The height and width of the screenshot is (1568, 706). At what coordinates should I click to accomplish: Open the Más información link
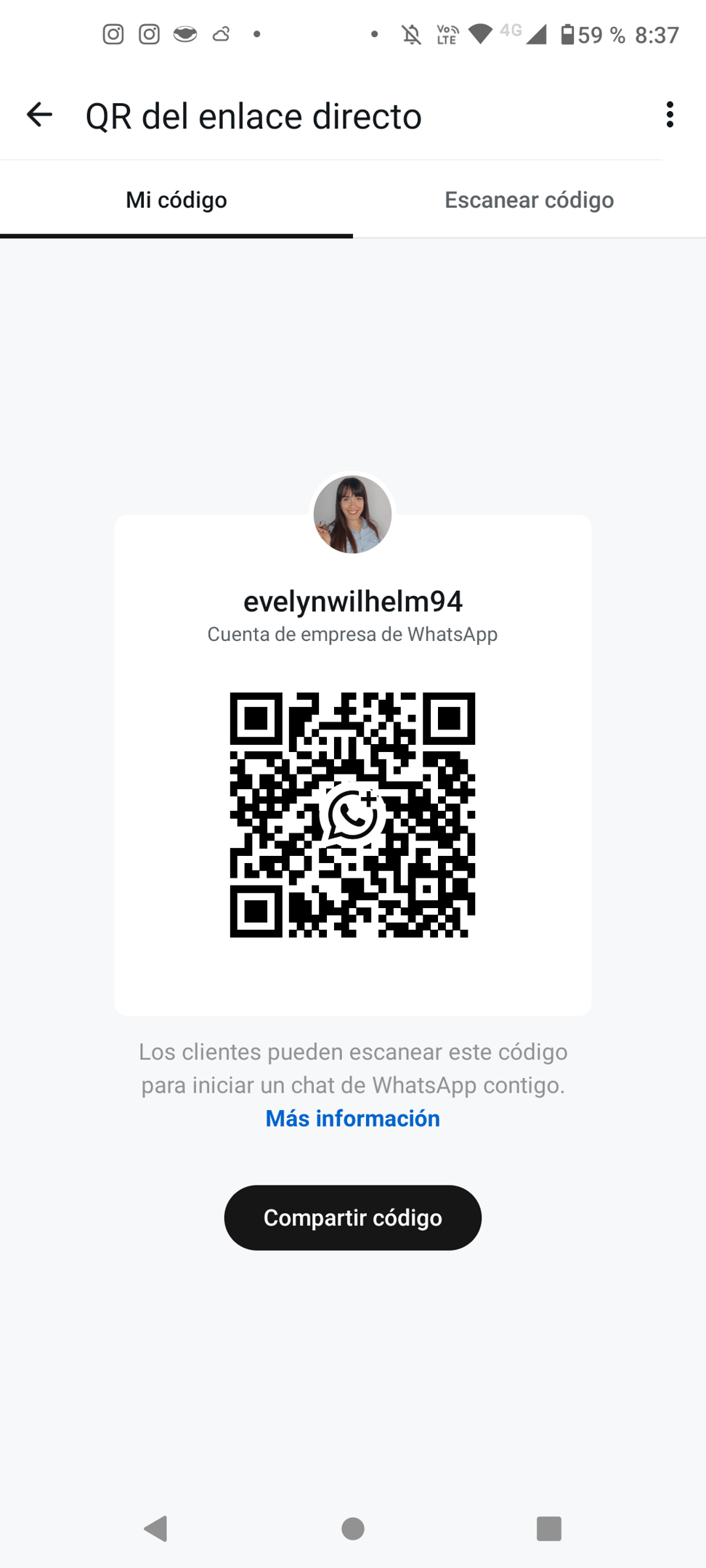click(x=352, y=1118)
